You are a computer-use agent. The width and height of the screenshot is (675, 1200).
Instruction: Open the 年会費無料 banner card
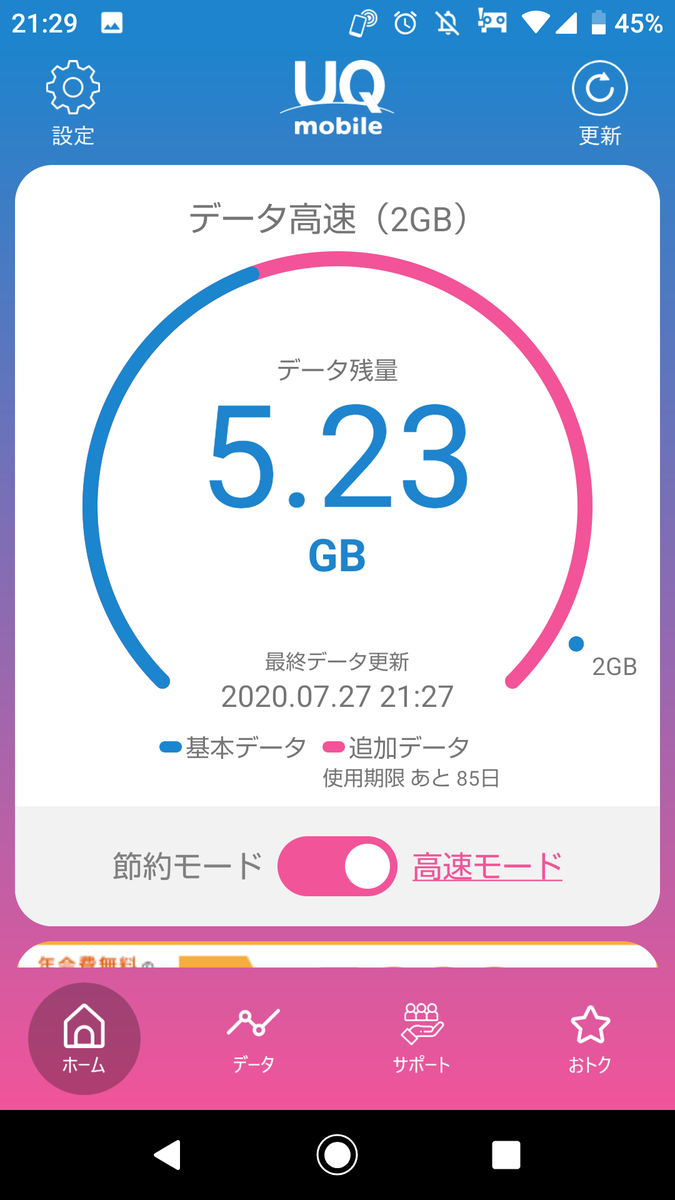(x=337, y=955)
